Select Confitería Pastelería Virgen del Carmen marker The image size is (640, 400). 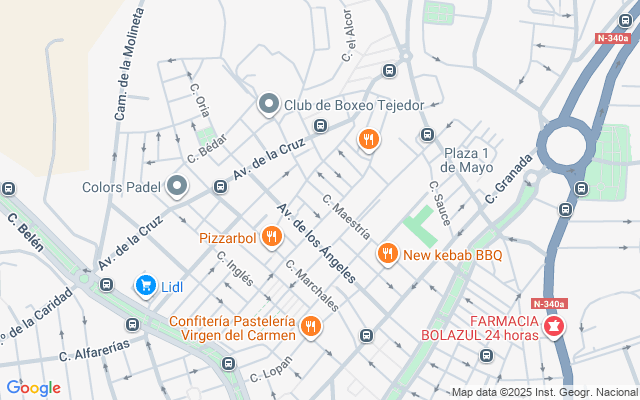(311, 326)
